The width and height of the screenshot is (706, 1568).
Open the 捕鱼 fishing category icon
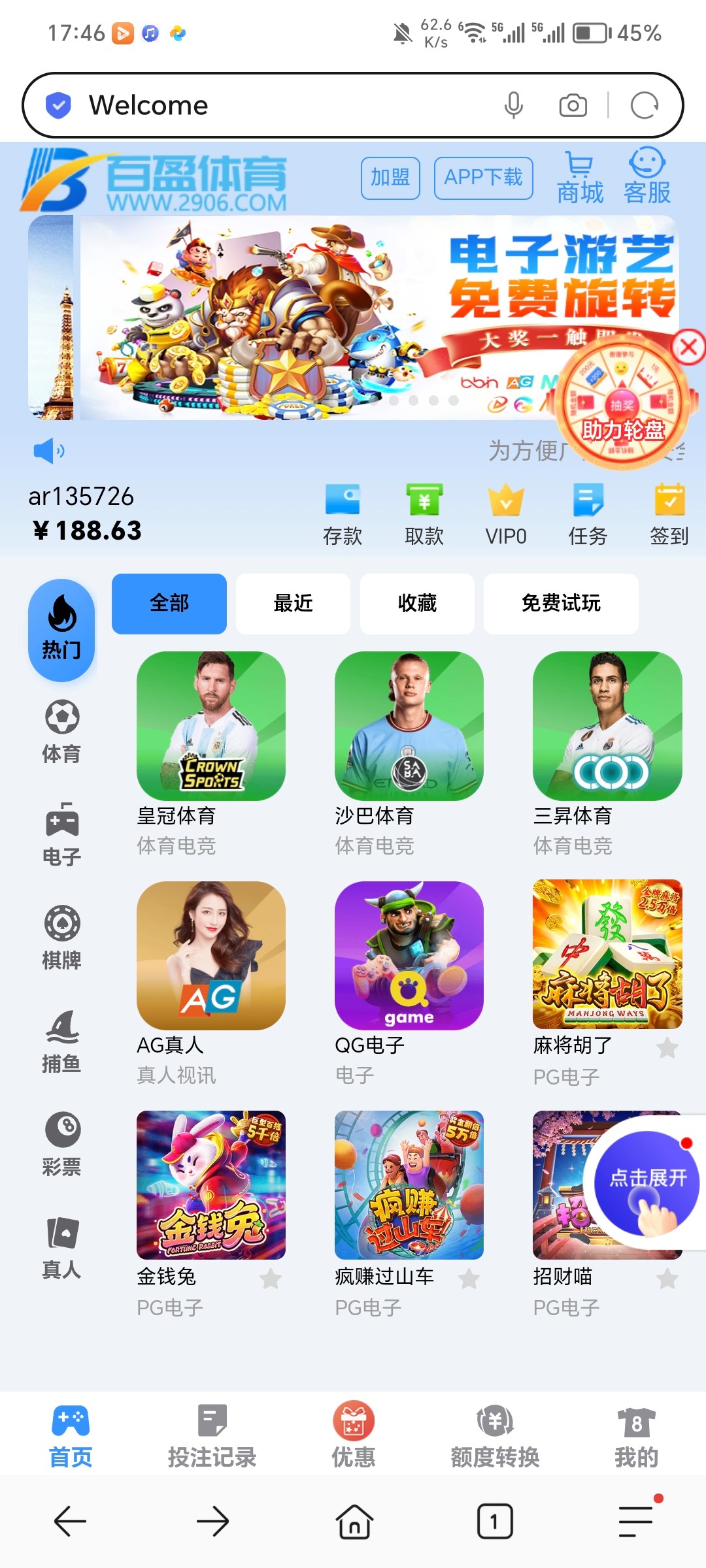pyautogui.click(x=61, y=1032)
